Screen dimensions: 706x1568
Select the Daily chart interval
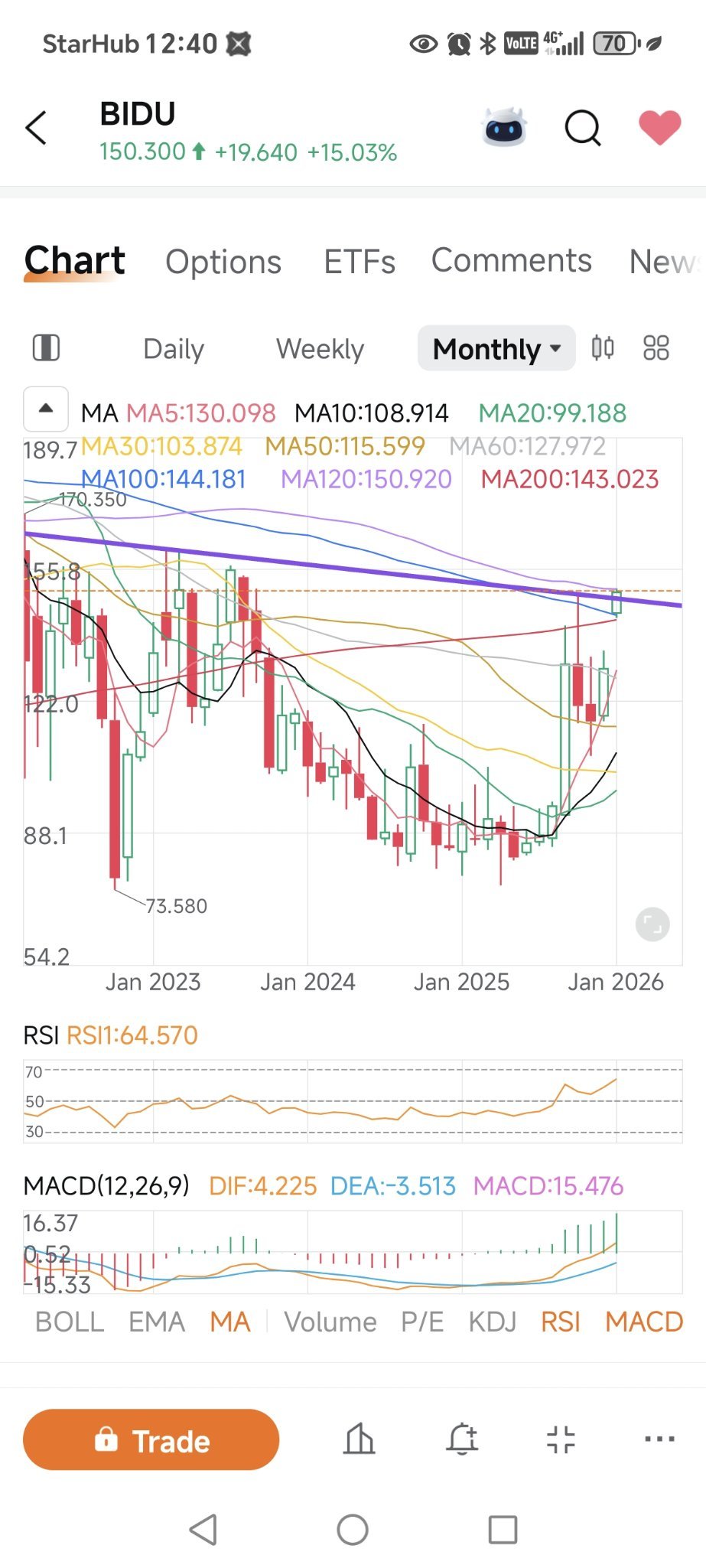coord(174,349)
